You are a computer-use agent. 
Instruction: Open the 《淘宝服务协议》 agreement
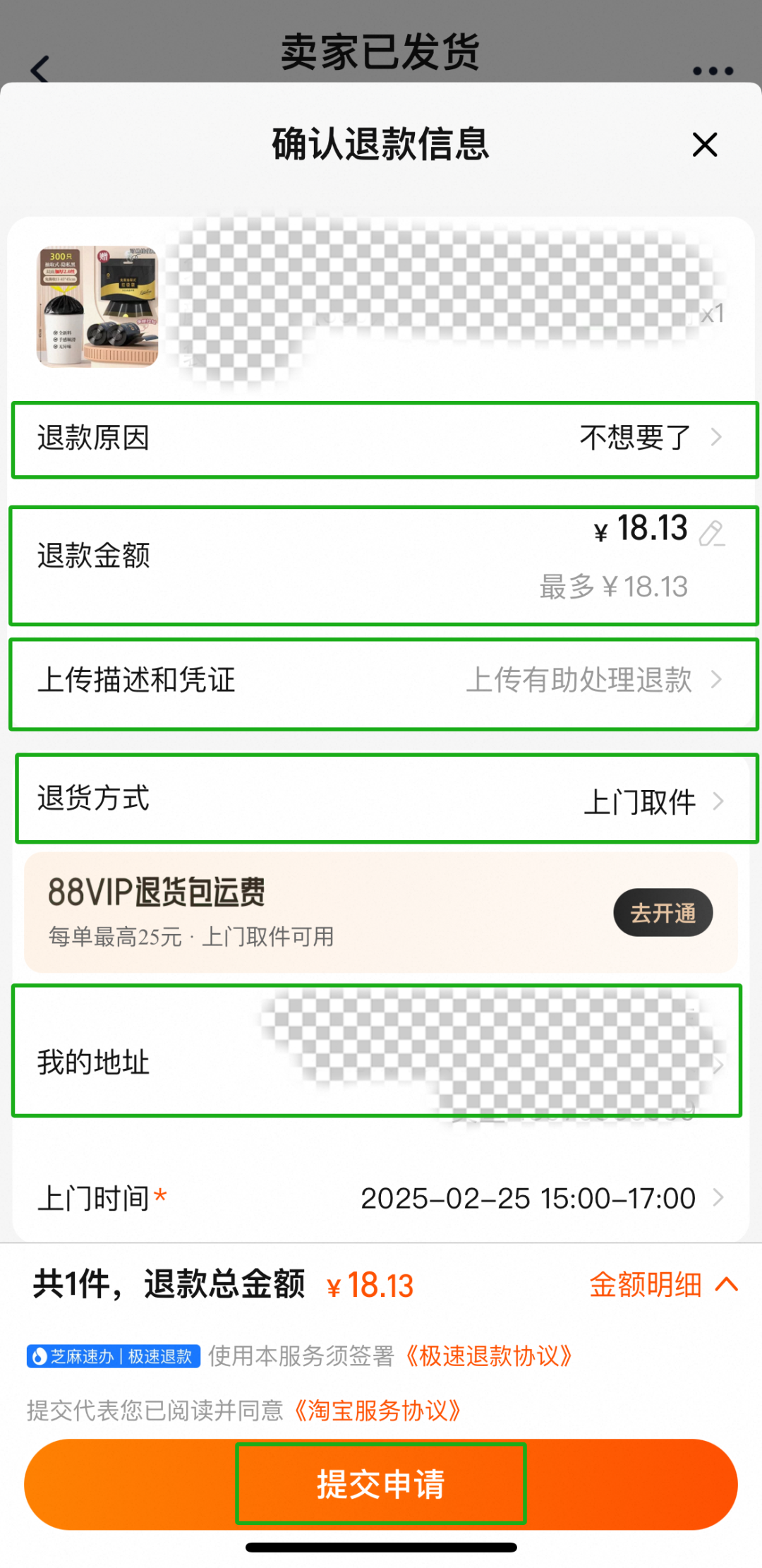click(x=378, y=1410)
